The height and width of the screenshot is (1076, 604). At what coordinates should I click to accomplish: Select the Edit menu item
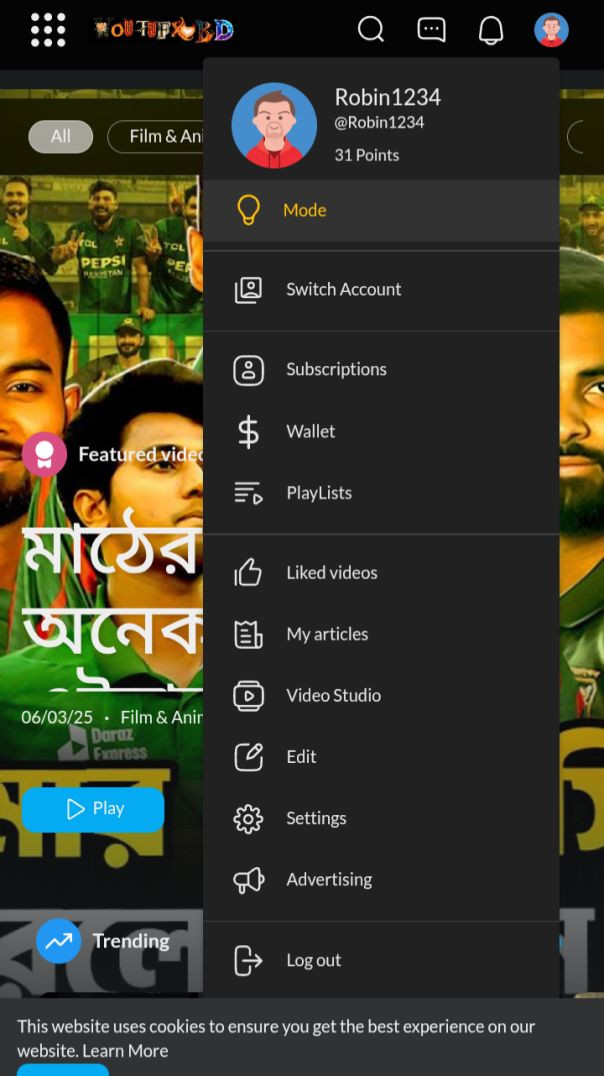tap(301, 757)
